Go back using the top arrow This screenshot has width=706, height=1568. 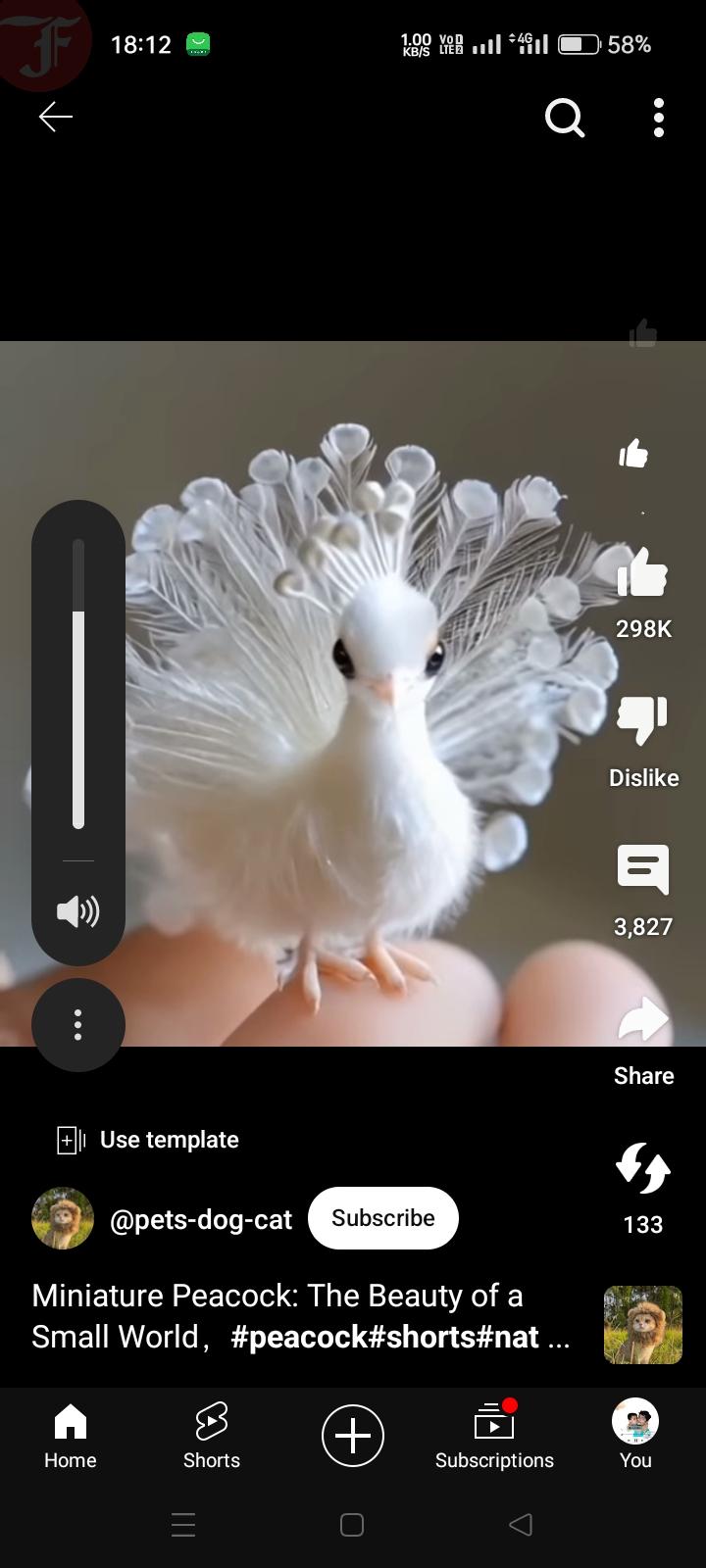coord(56,118)
